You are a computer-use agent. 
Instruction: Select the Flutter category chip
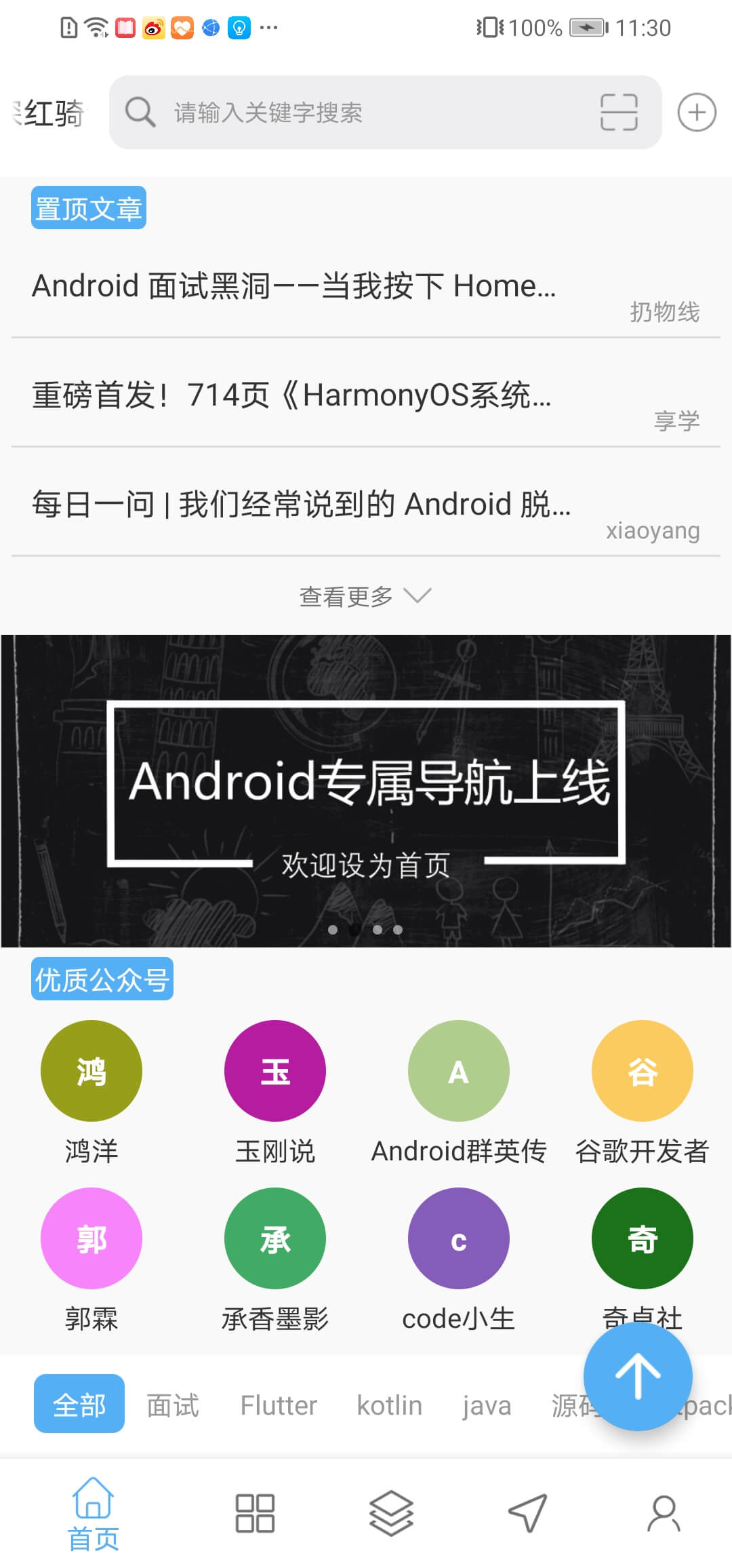(x=279, y=1405)
